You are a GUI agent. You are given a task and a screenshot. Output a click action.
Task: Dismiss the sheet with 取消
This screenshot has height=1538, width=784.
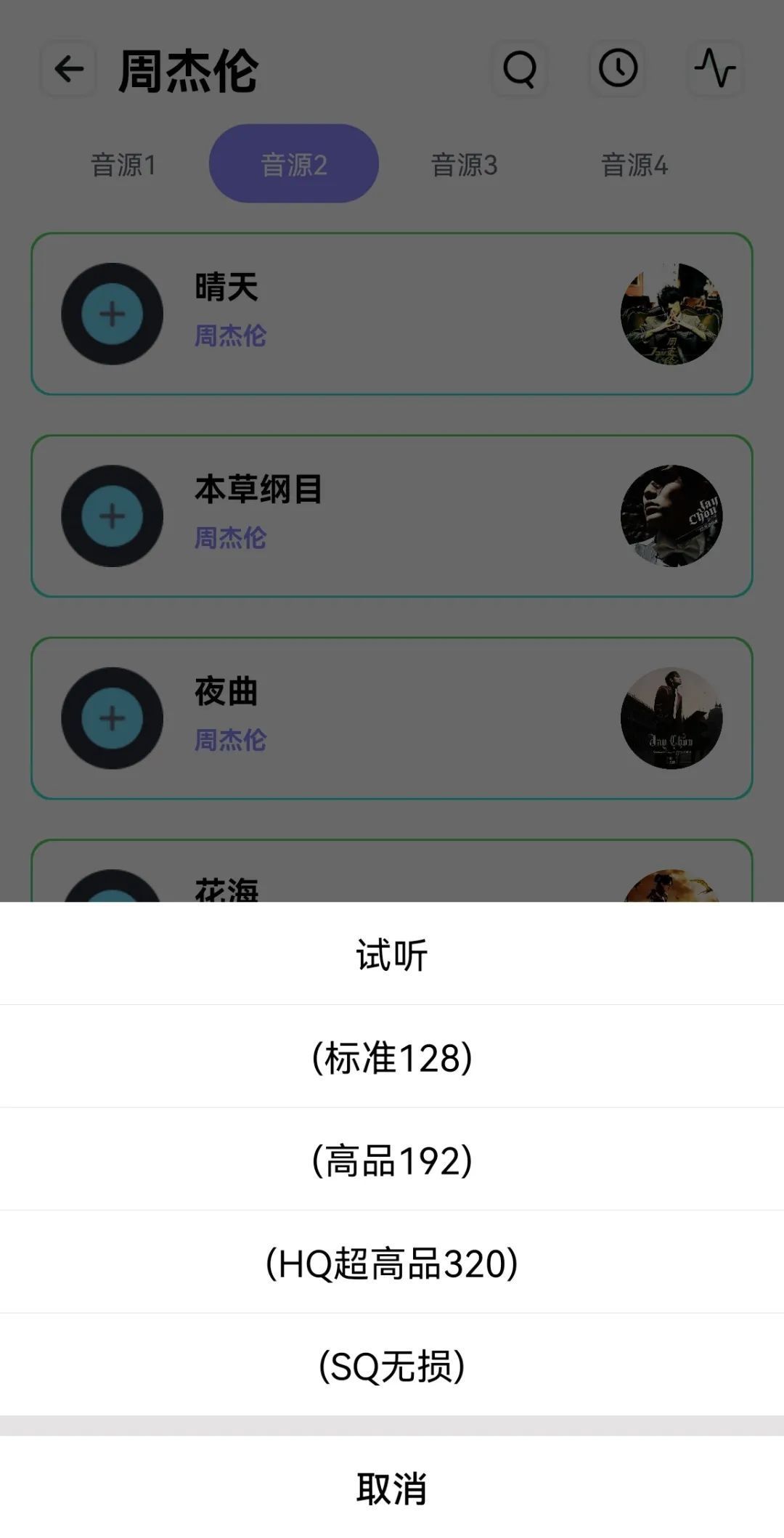click(x=392, y=1489)
